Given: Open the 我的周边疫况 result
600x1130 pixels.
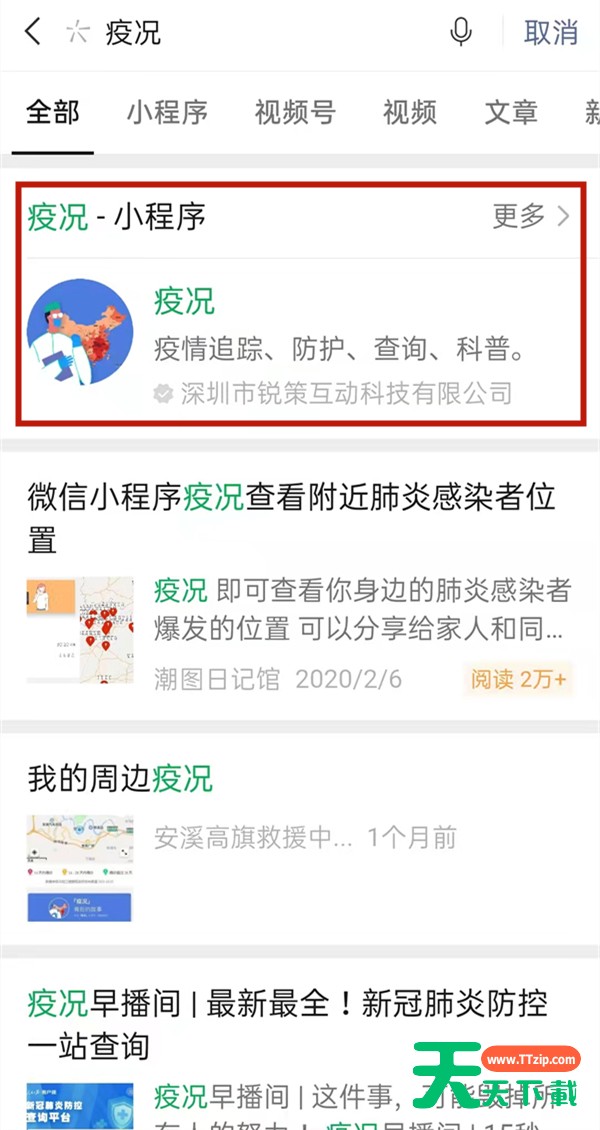Looking at the screenshot, I should [300, 840].
